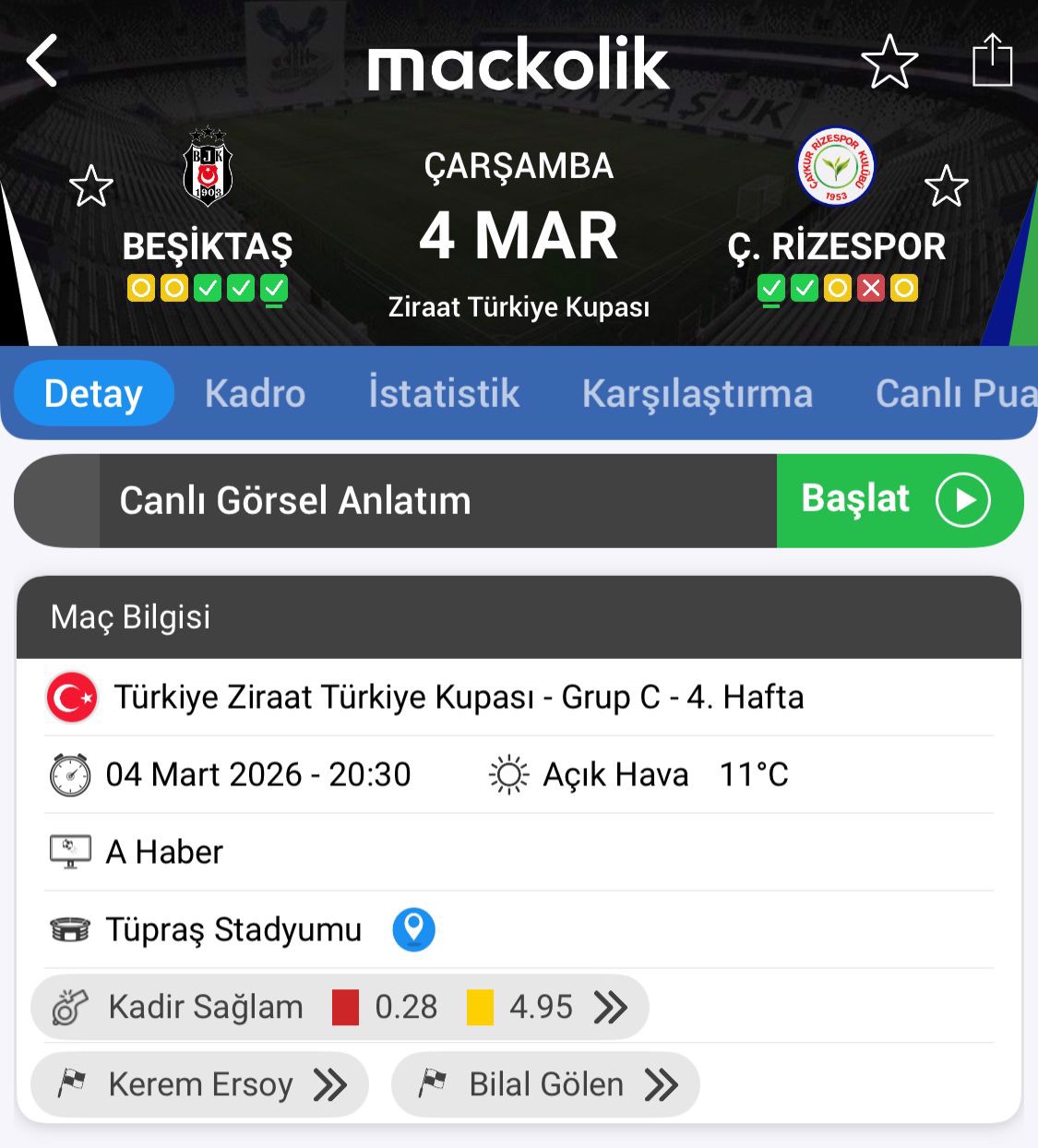The width and height of the screenshot is (1038, 1148).
Task: Open the Canlı Puan tab
Action: [x=955, y=393]
